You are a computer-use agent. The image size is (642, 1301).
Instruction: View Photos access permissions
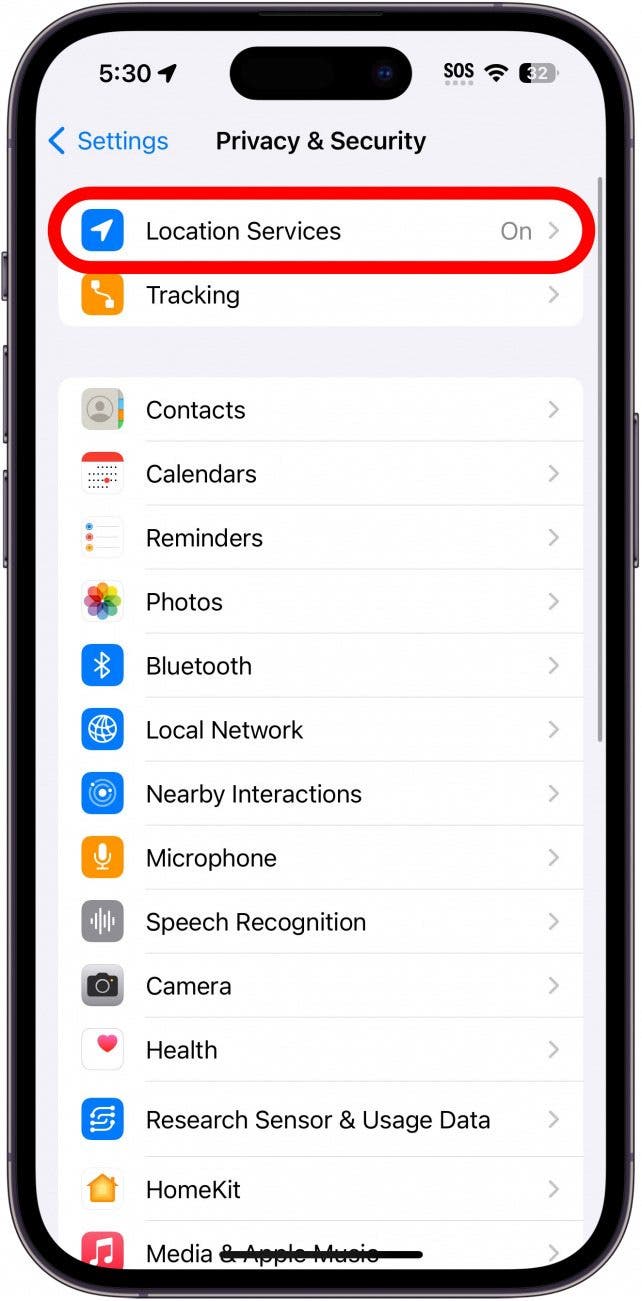pyautogui.click(x=320, y=602)
